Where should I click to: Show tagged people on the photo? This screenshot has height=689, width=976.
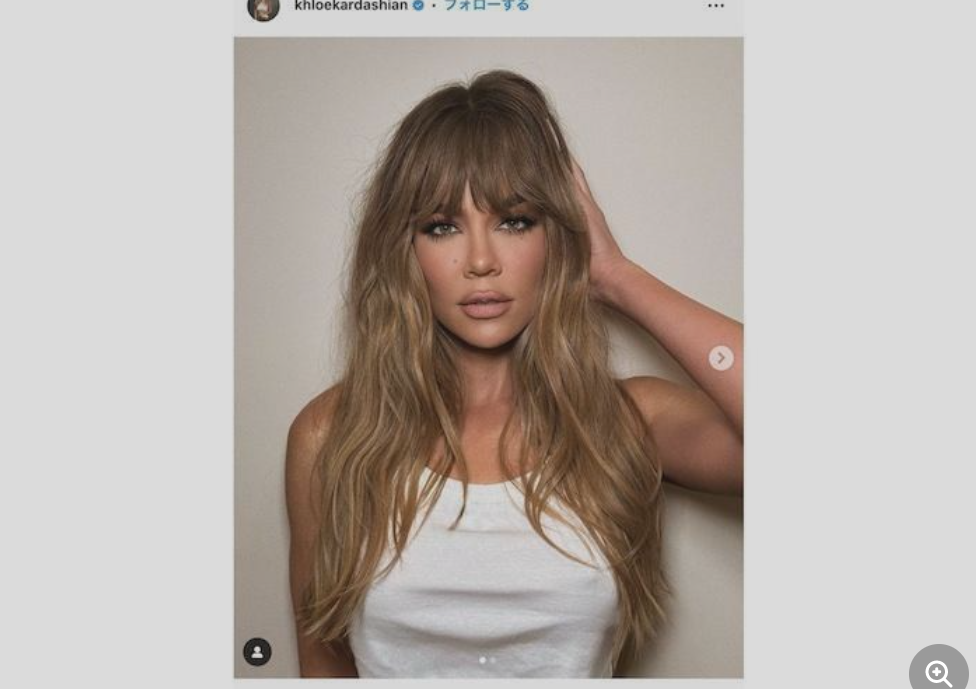[x=257, y=652]
